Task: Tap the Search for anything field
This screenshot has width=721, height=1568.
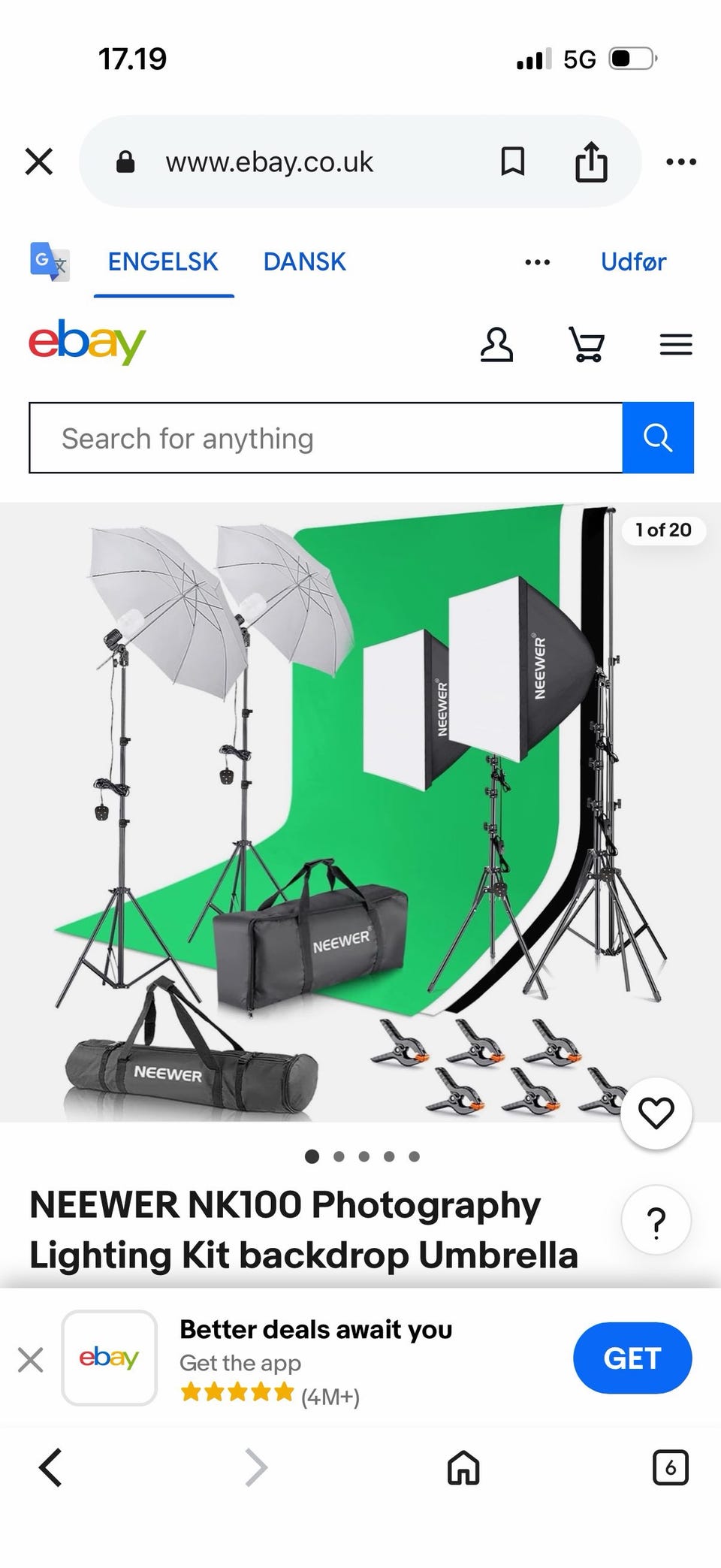Action: pos(326,438)
